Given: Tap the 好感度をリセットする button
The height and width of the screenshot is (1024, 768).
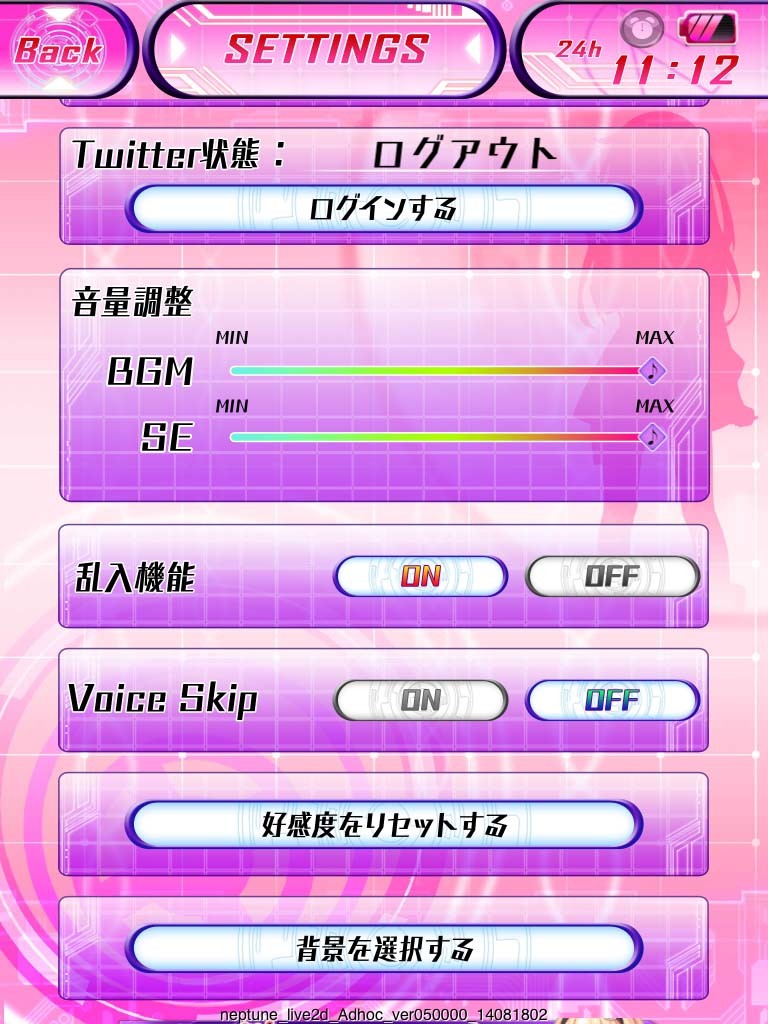Looking at the screenshot, I should 384,825.
